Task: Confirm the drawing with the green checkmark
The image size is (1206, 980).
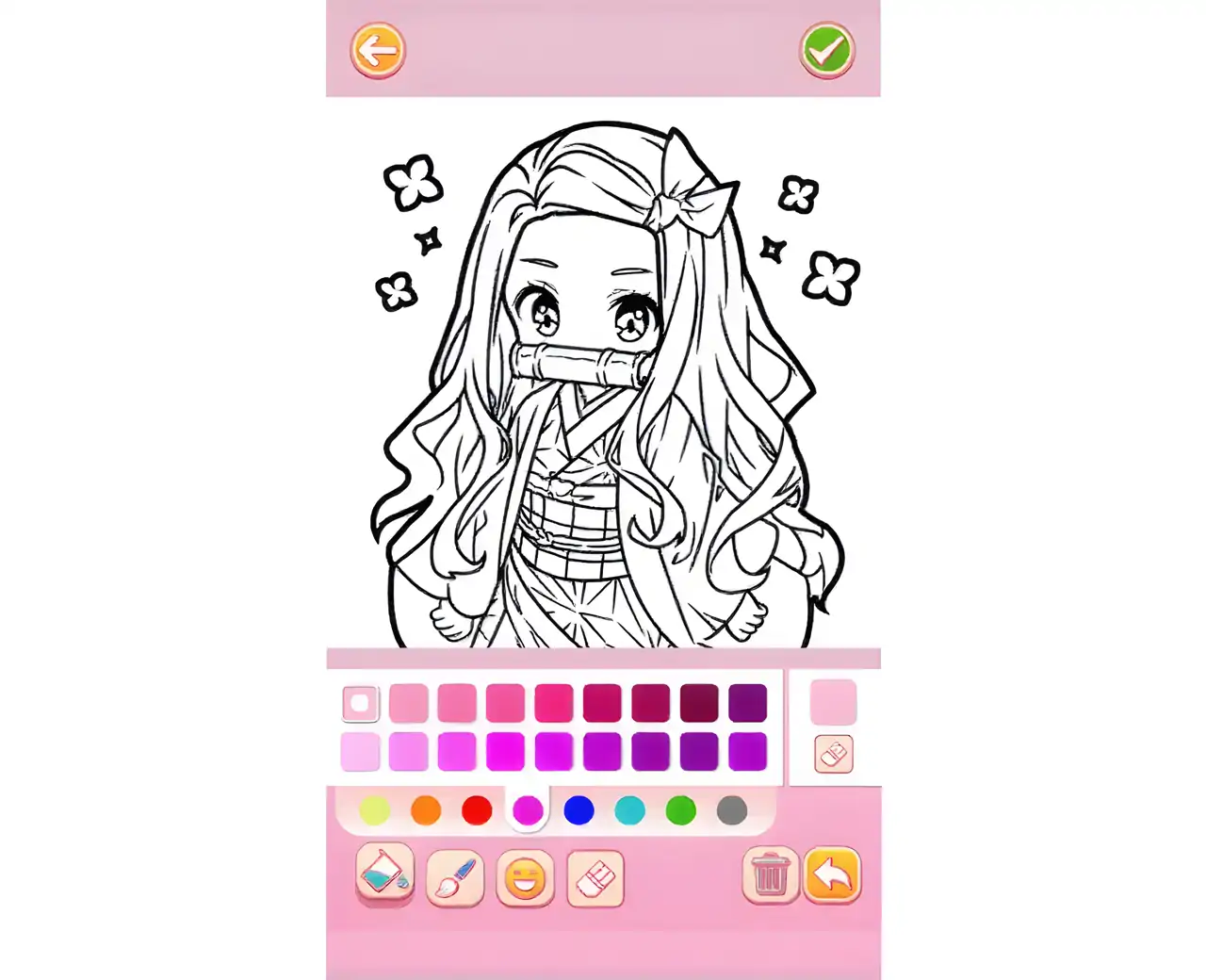Action: click(x=826, y=50)
